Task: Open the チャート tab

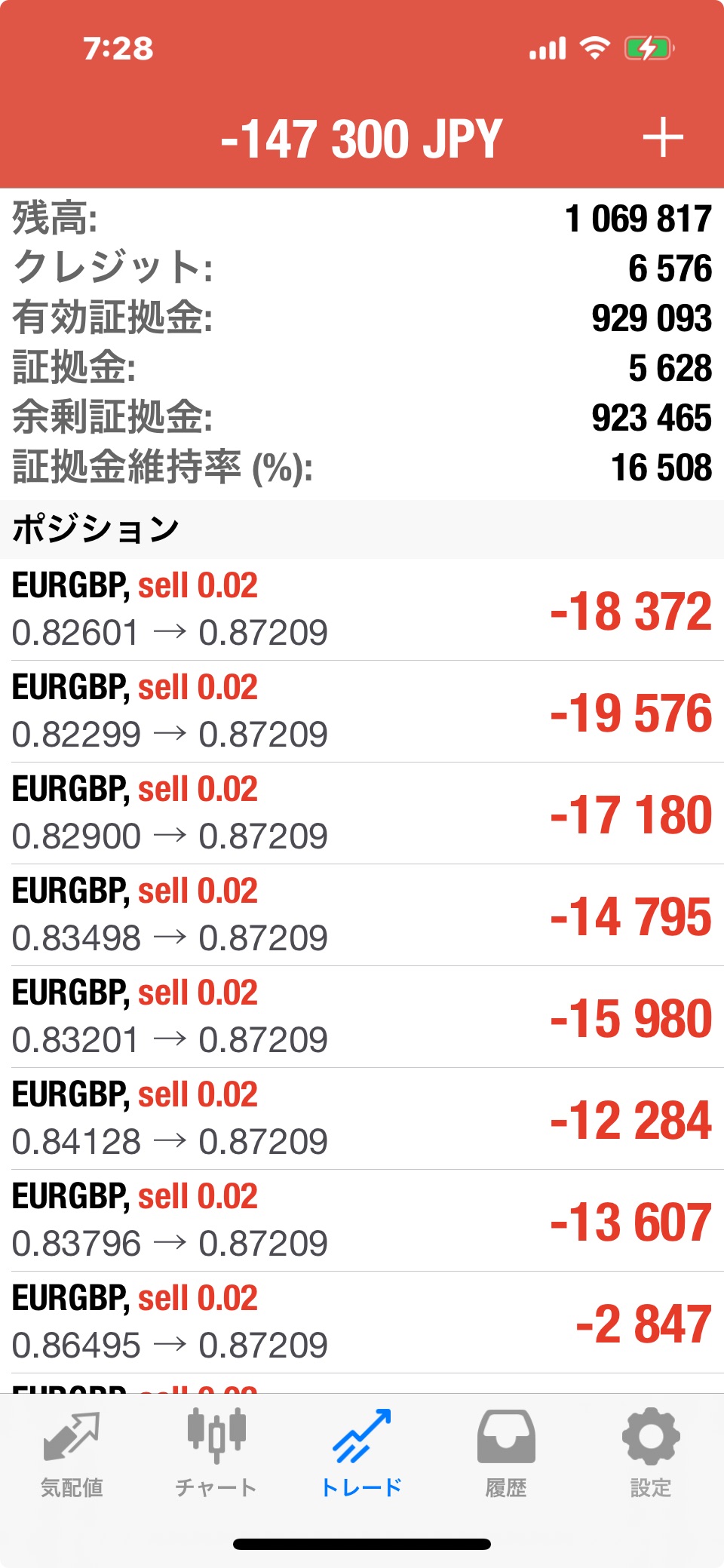Action: [216, 1453]
